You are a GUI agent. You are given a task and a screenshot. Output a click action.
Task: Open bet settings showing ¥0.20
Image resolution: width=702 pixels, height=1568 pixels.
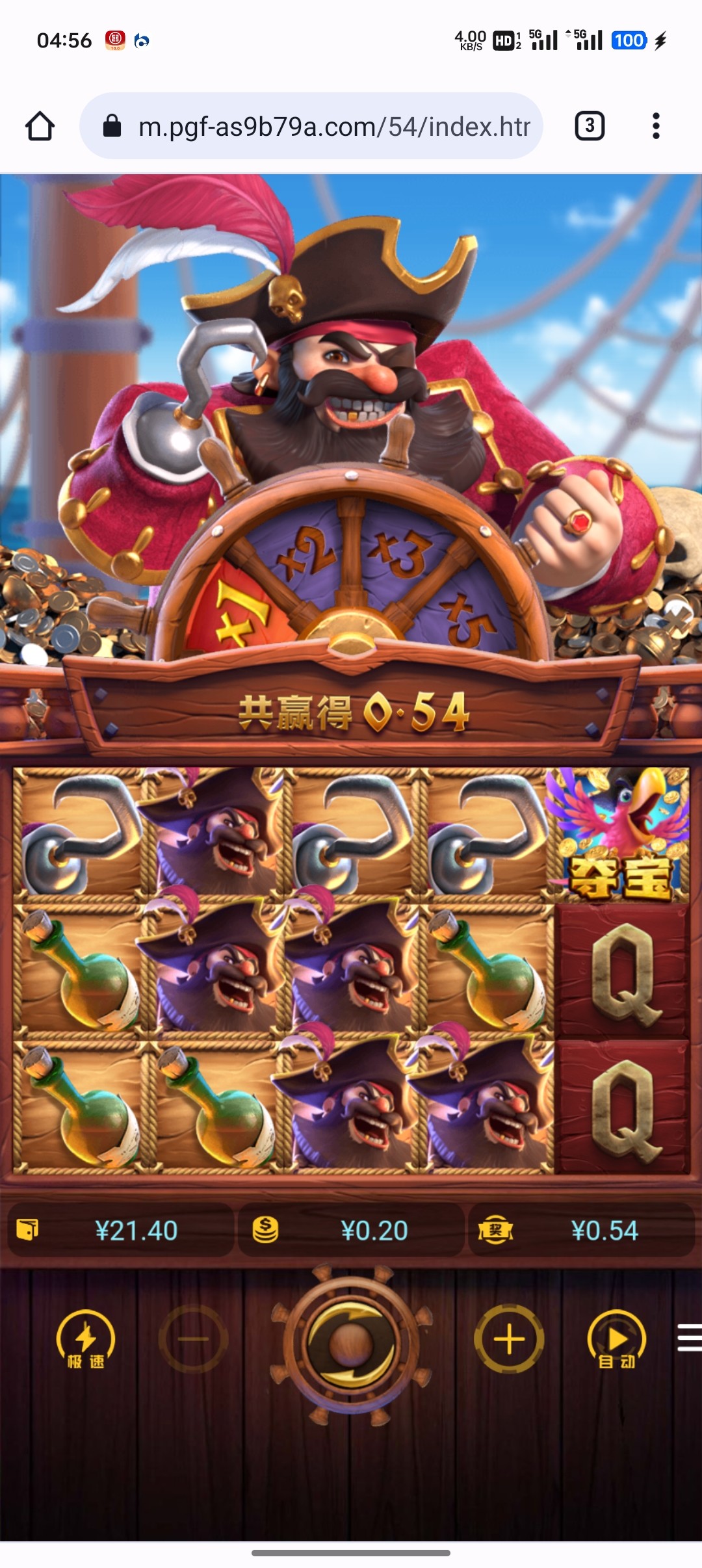pos(351,1230)
